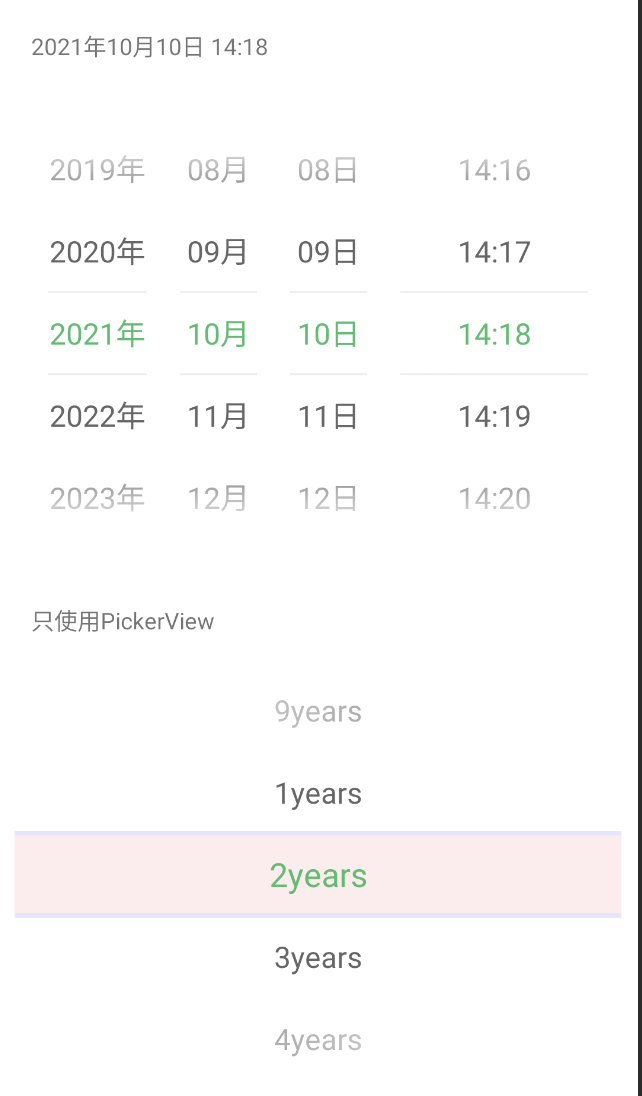Set the time to 14:17
This screenshot has width=642, height=1096.
pos(494,252)
